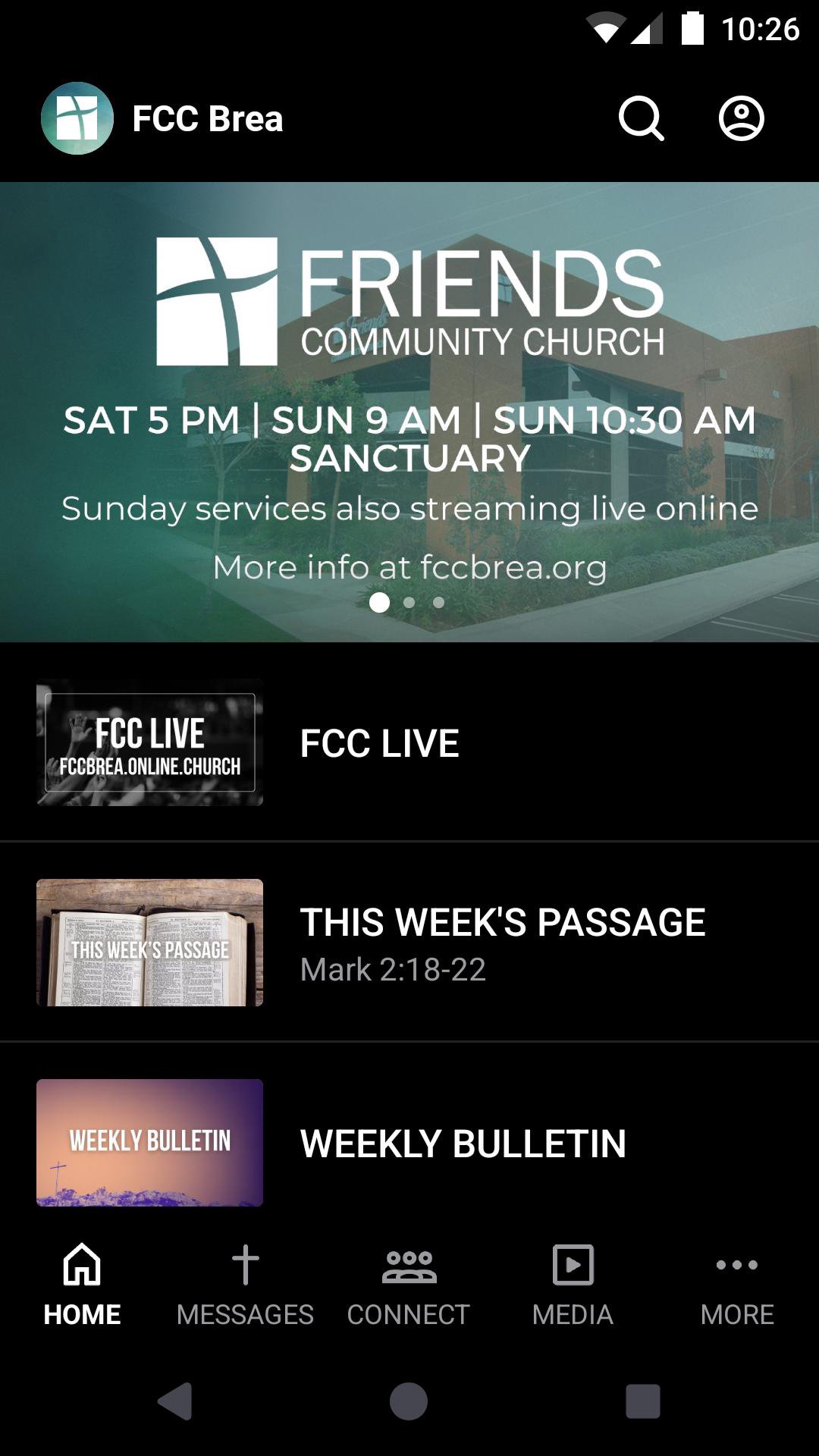This screenshot has width=819, height=1456.
Task: Tap the system back button
Action: [175, 1401]
